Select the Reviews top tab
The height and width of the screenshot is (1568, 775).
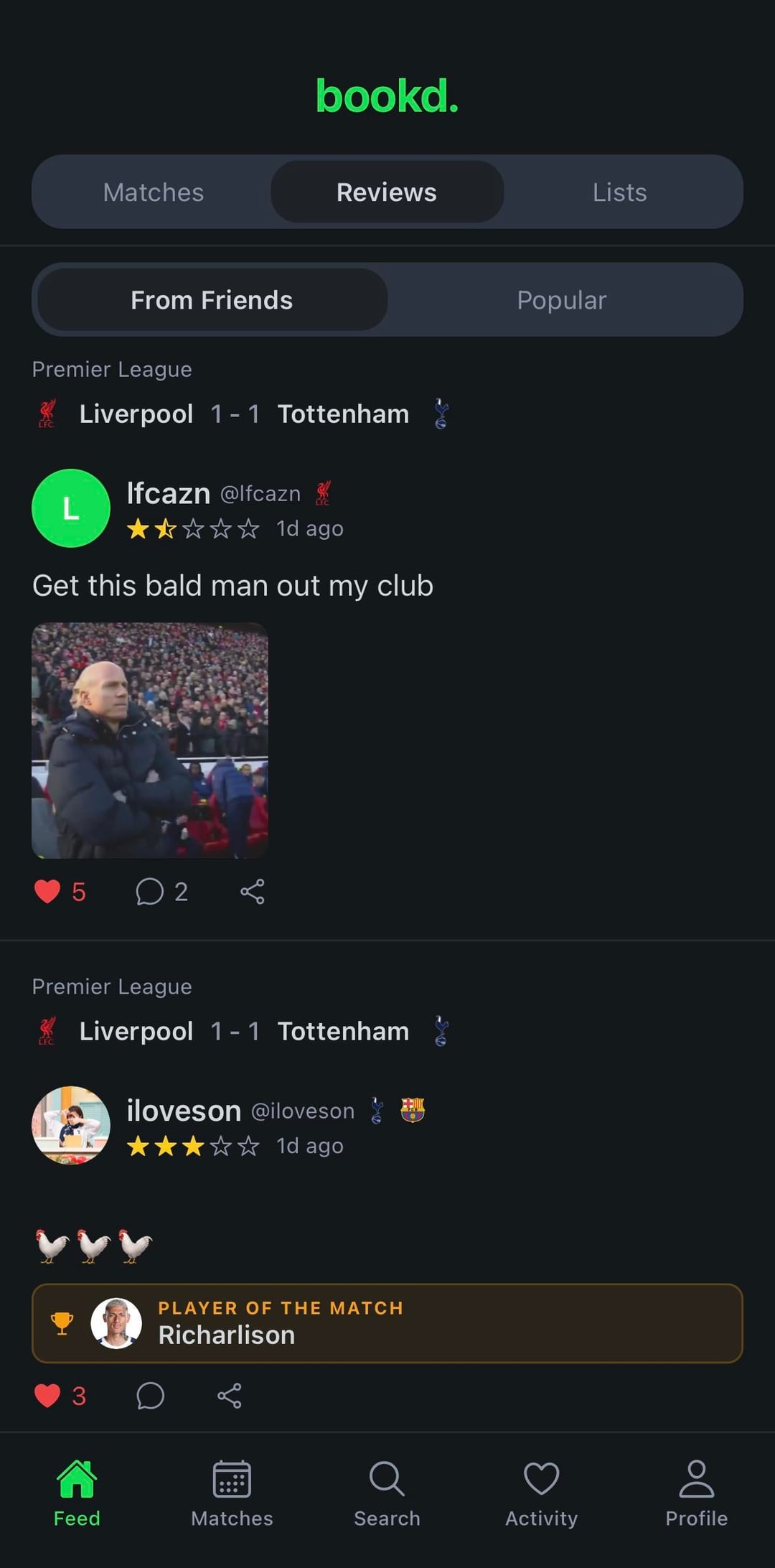387,192
